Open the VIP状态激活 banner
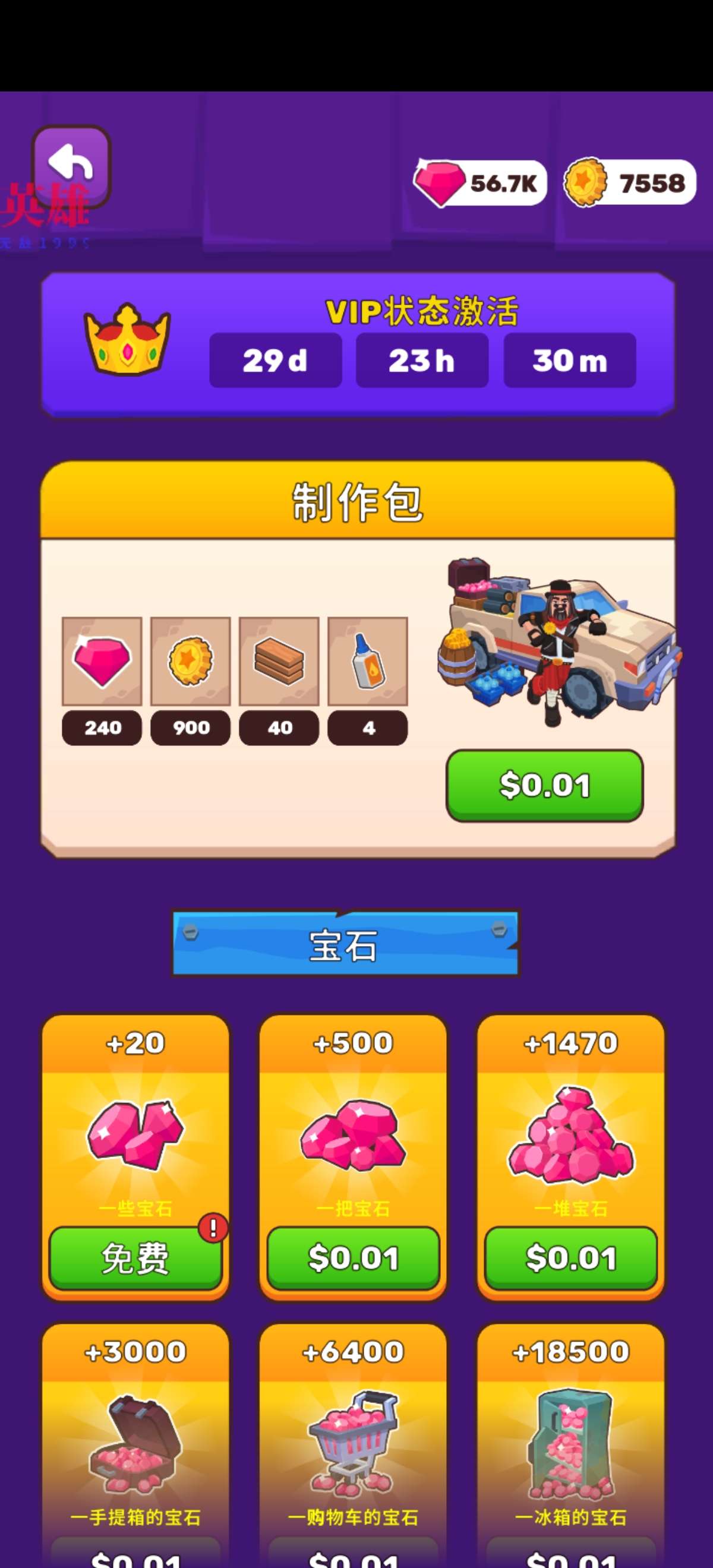This screenshot has height=1568, width=713. click(x=358, y=344)
